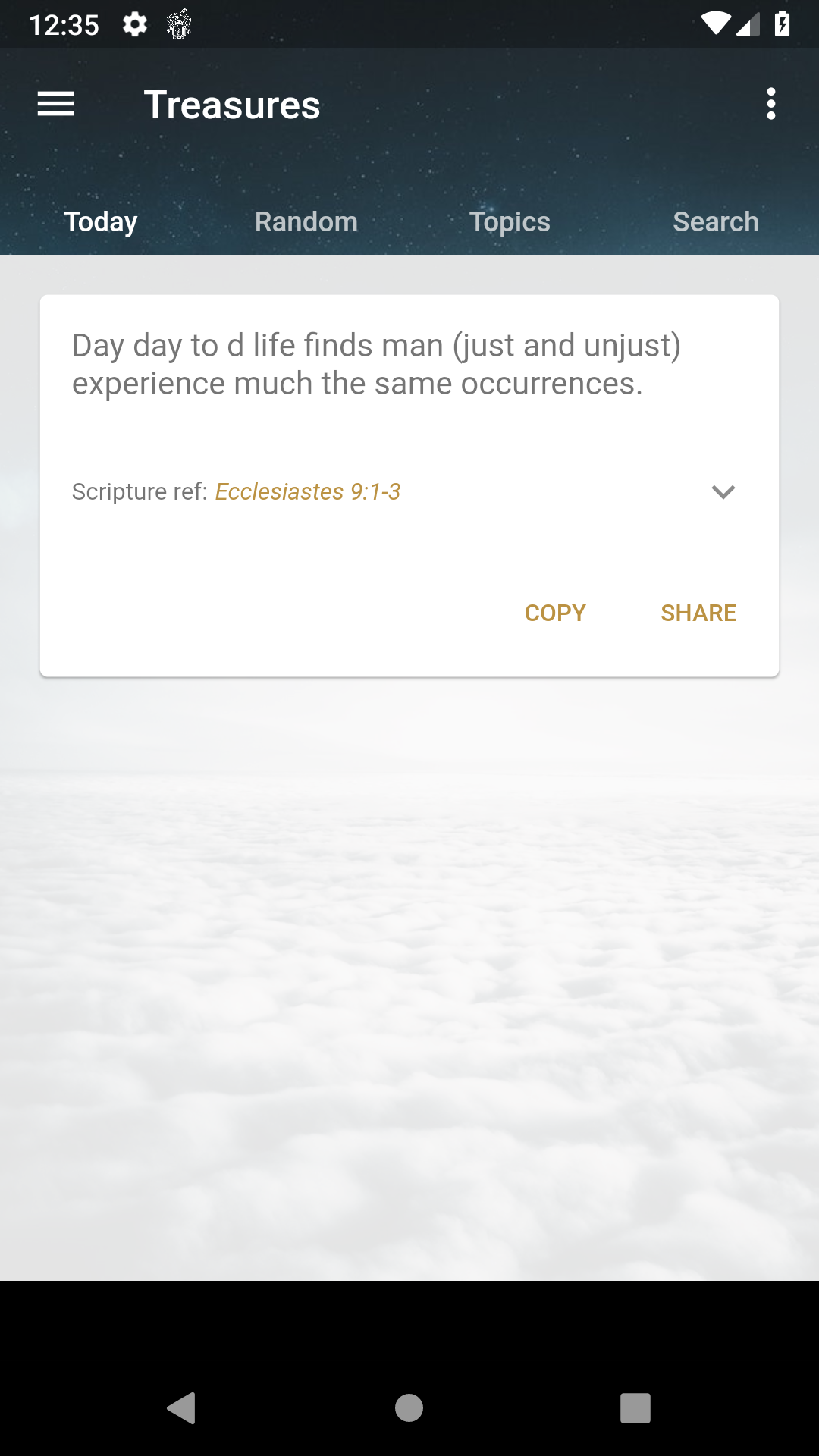Open recent apps from the navigation bar
This screenshot has height=1456, width=819.
coord(635,1408)
